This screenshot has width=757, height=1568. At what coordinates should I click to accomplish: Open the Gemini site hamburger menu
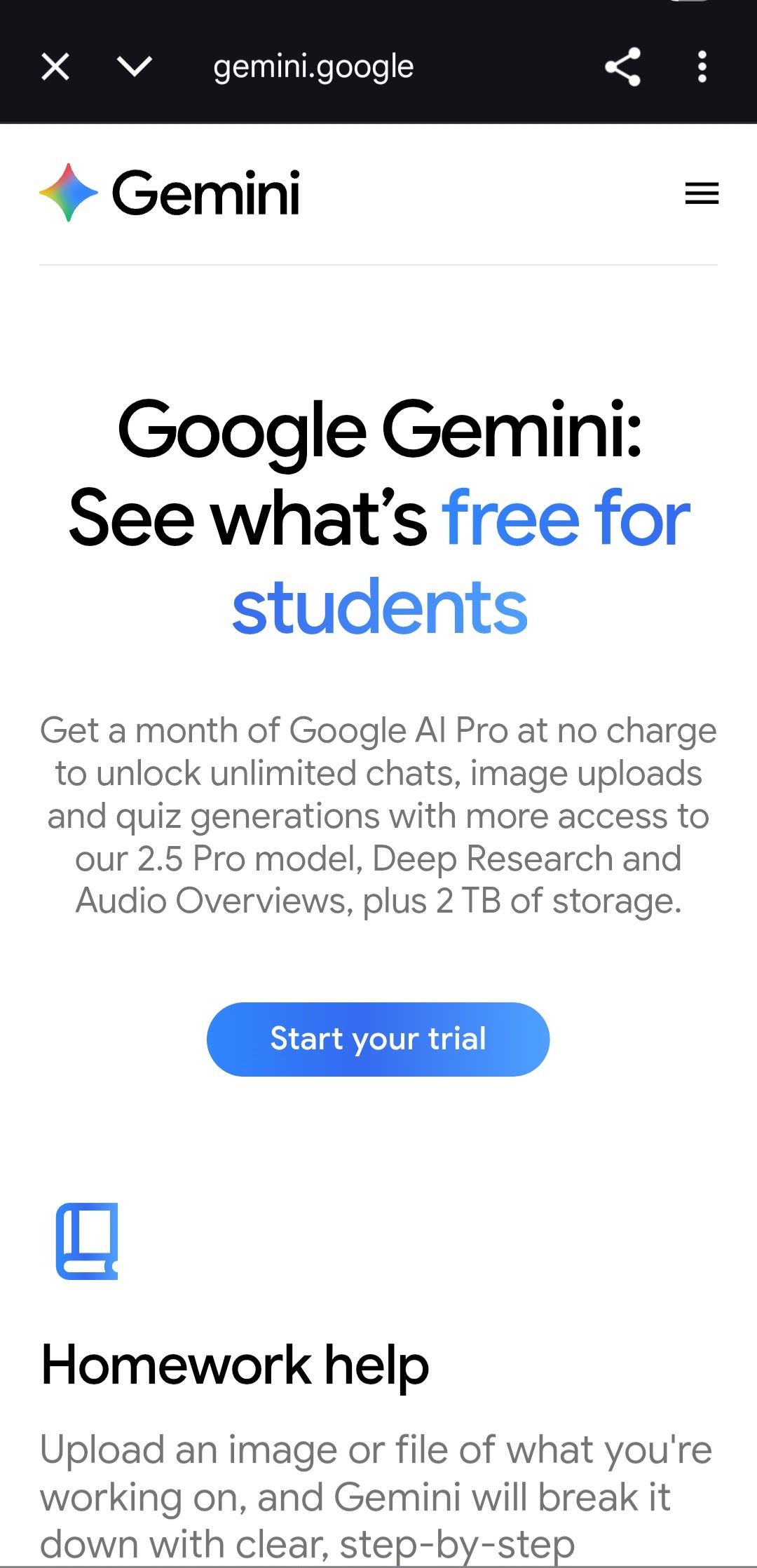coord(702,193)
